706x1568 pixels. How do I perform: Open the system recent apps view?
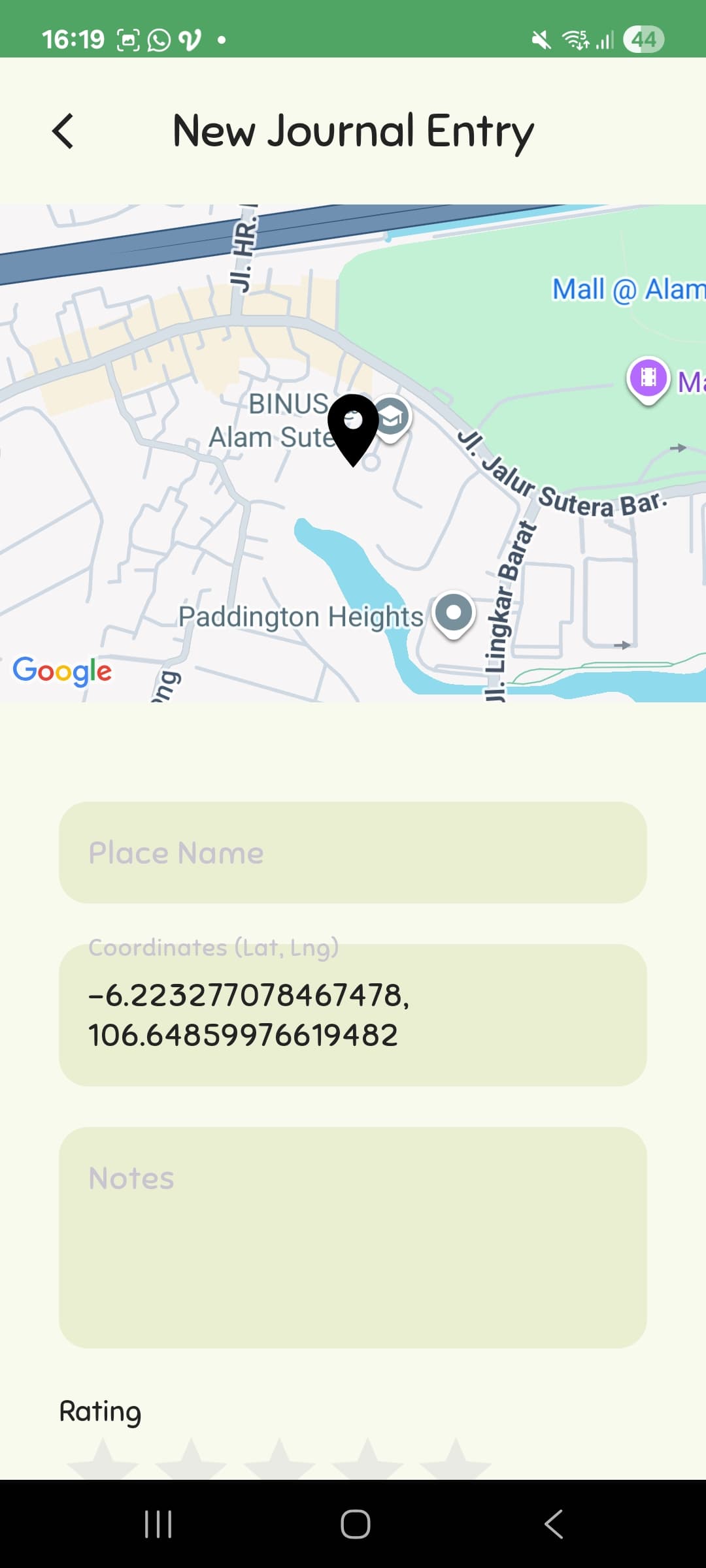point(158,1524)
